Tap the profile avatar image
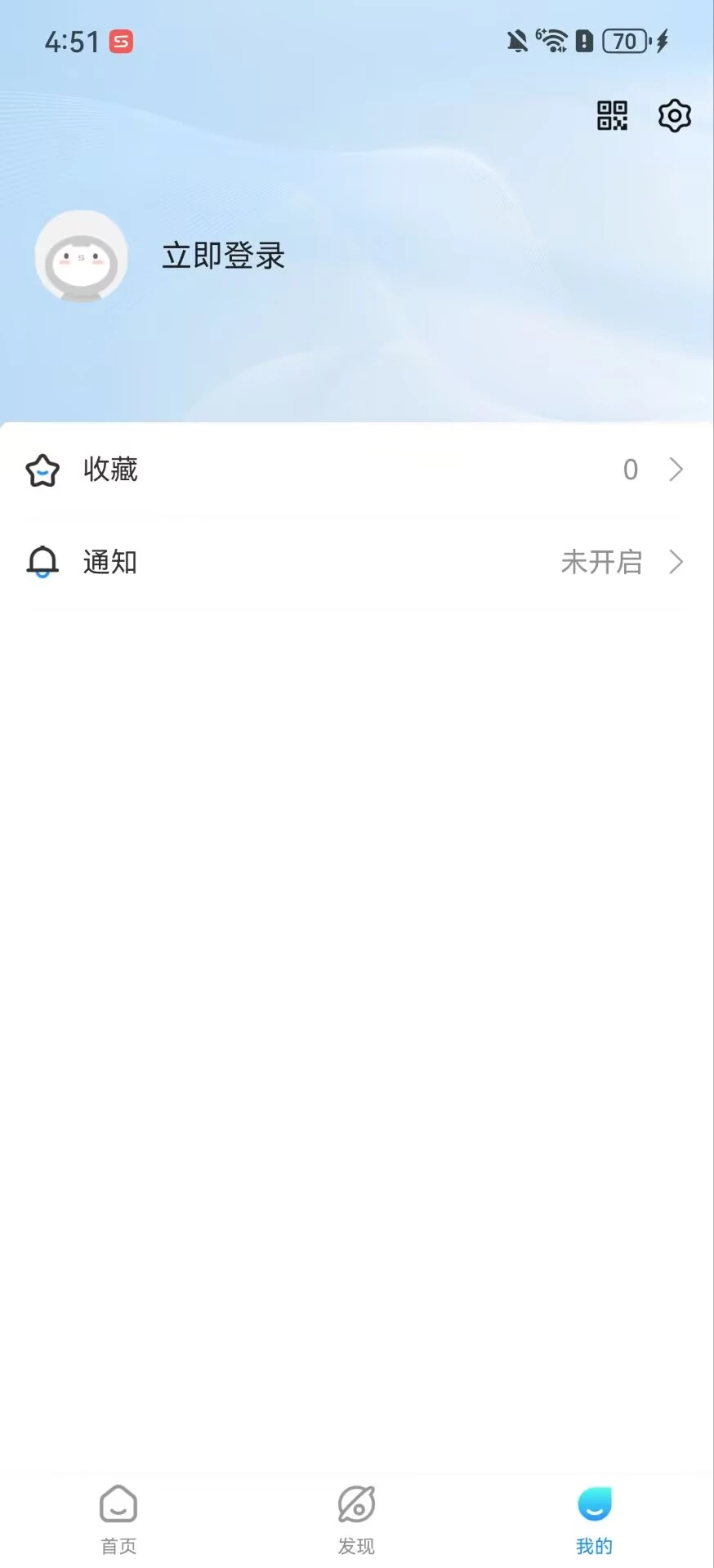The height and width of the screenshot is (1568, 714). tap(81, 256)
